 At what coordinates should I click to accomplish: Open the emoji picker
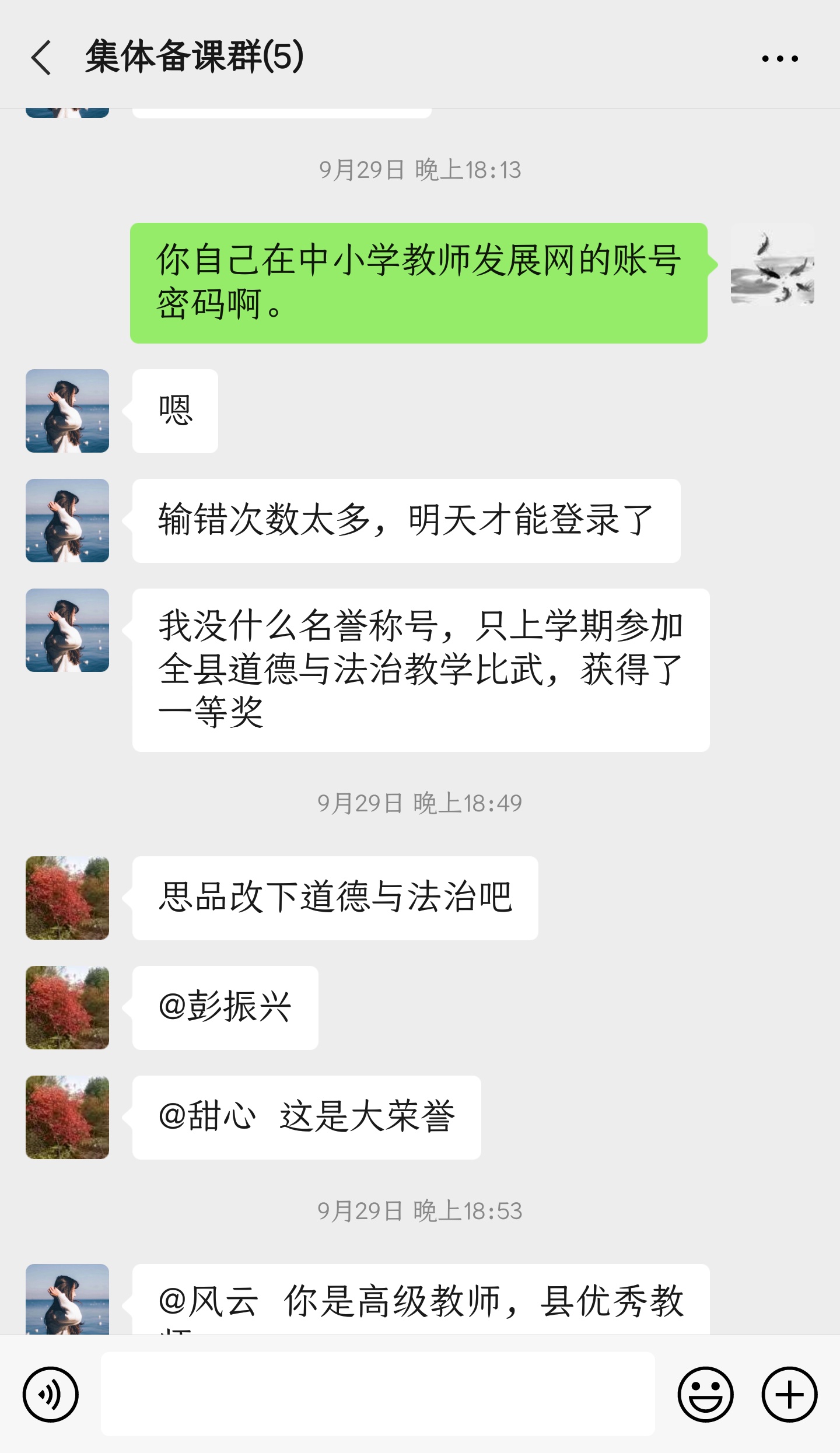point(705,1394)
